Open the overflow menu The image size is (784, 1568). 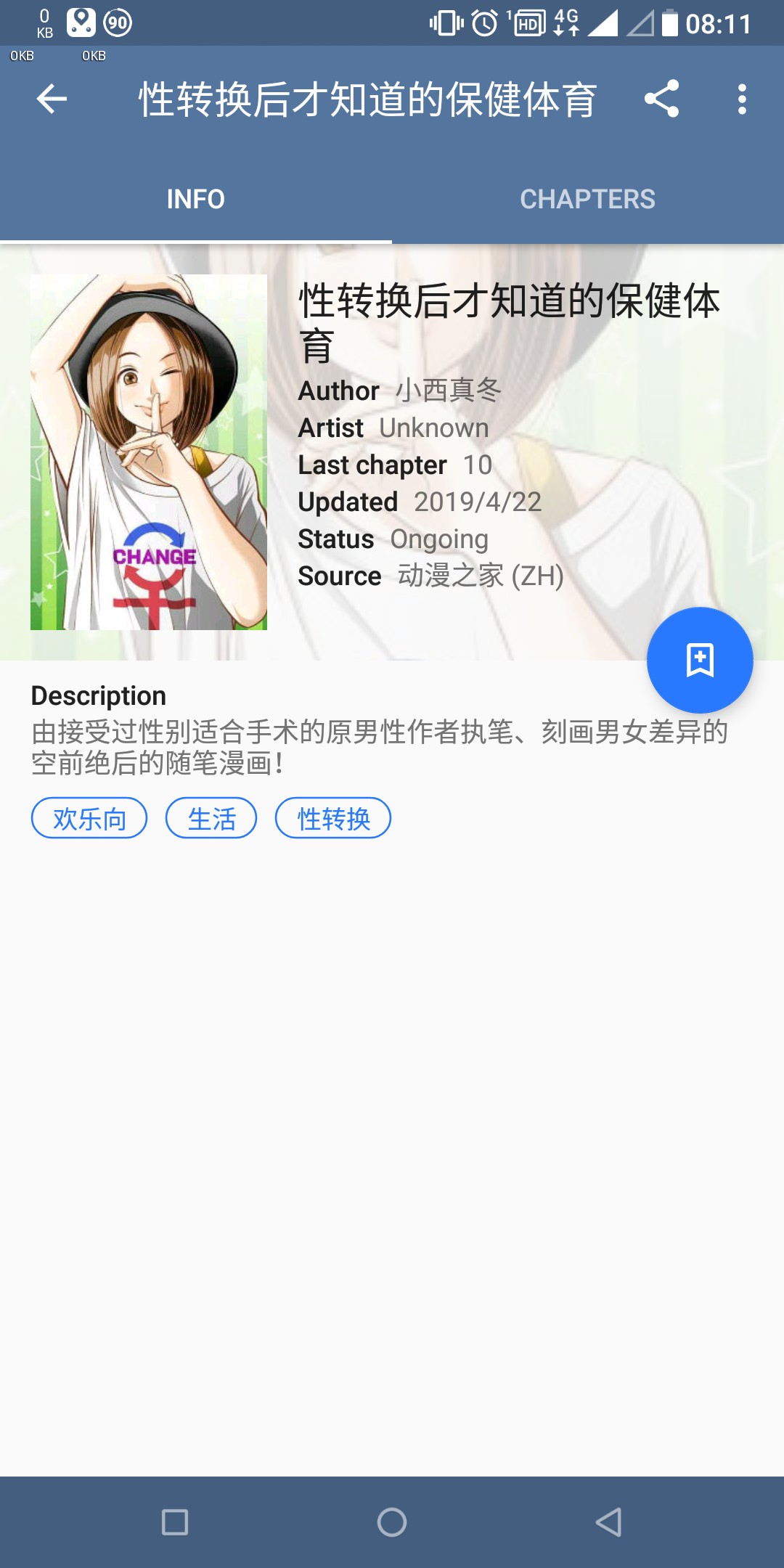741,99
